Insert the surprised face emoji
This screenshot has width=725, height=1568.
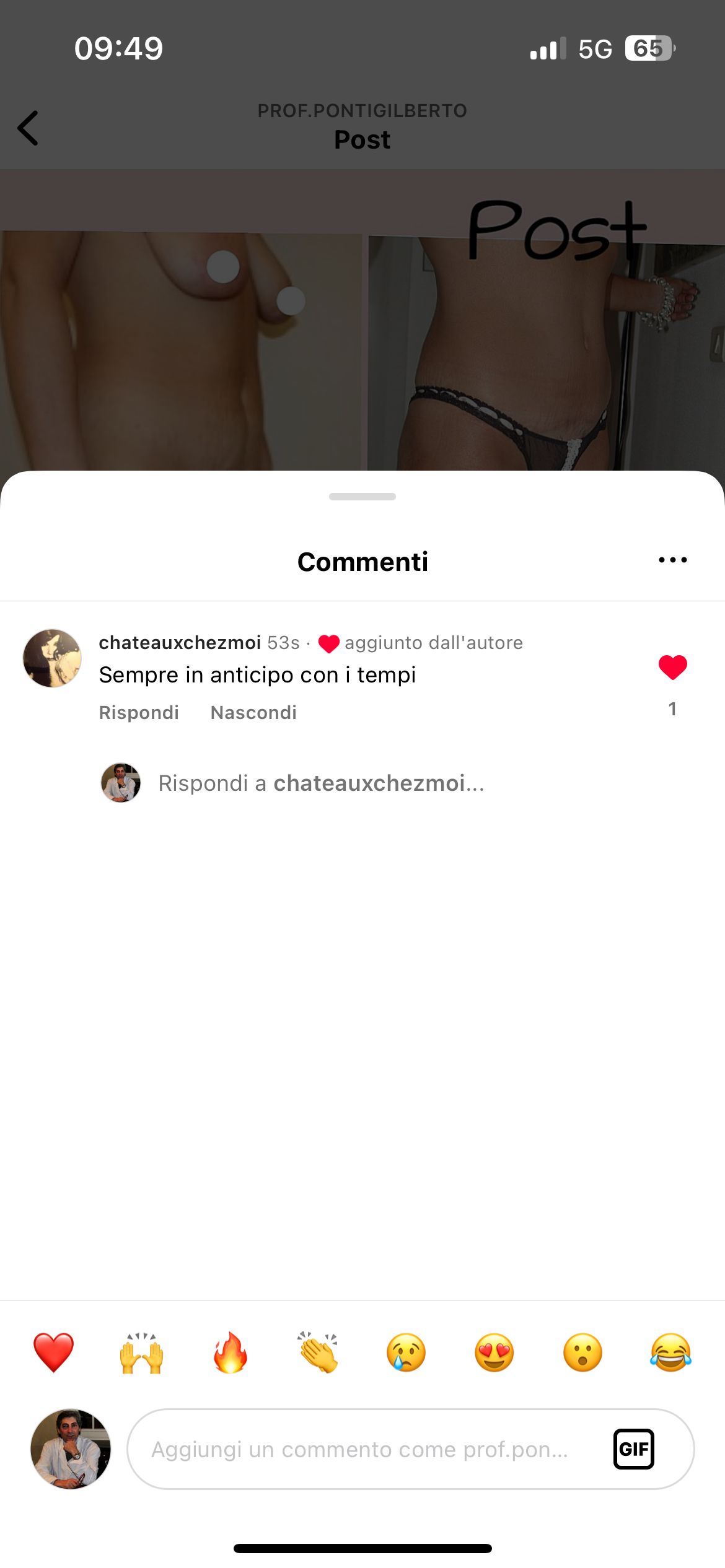pyautogui.click(x=582, y=1352)
